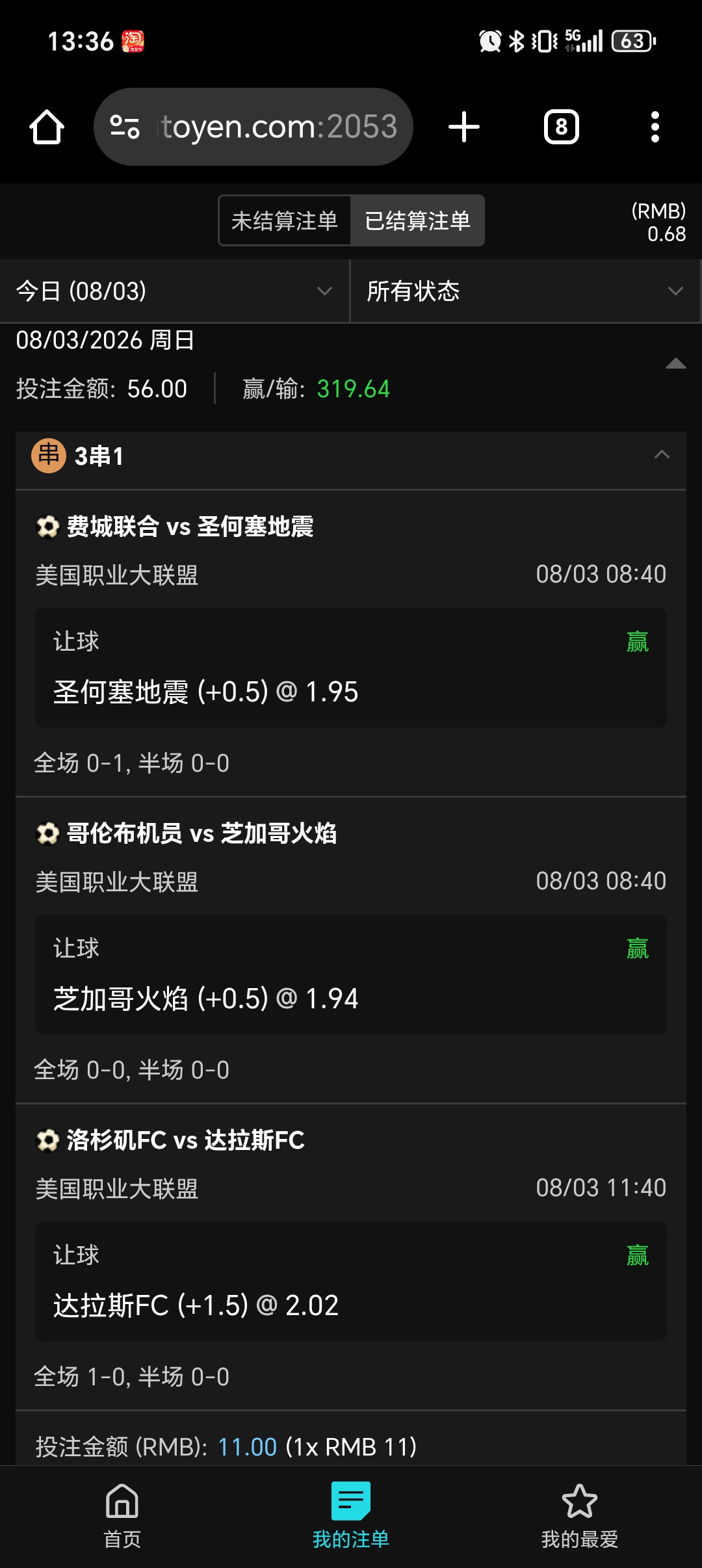Open the 所有状态 status filter dropdown
The image size is (702, 1568).
(x=525, y=291)
